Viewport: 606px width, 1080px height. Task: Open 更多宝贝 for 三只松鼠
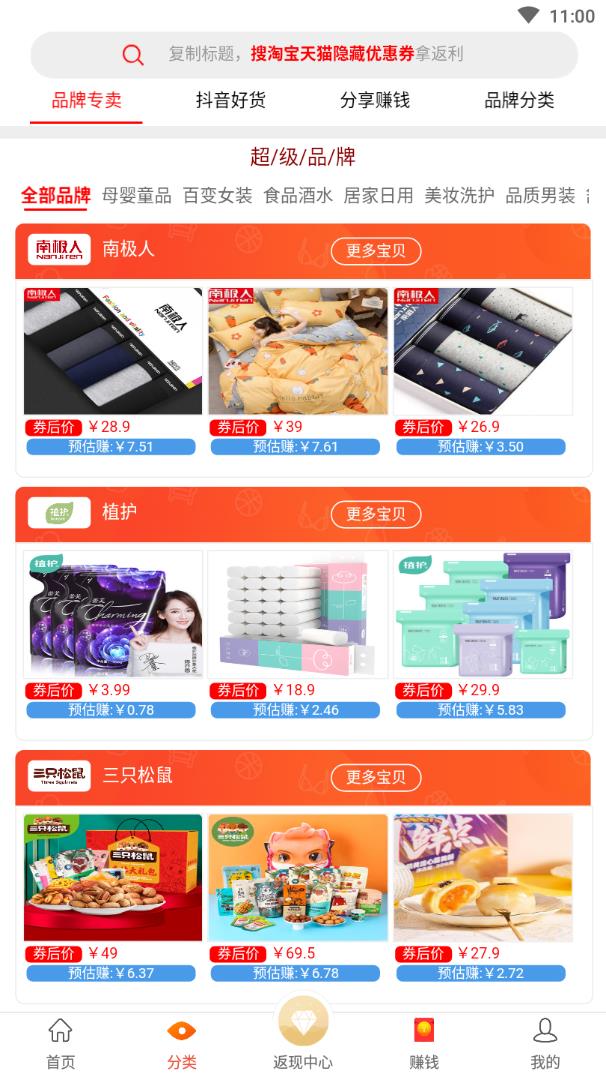pyautogui.click(x=376, y=777)
